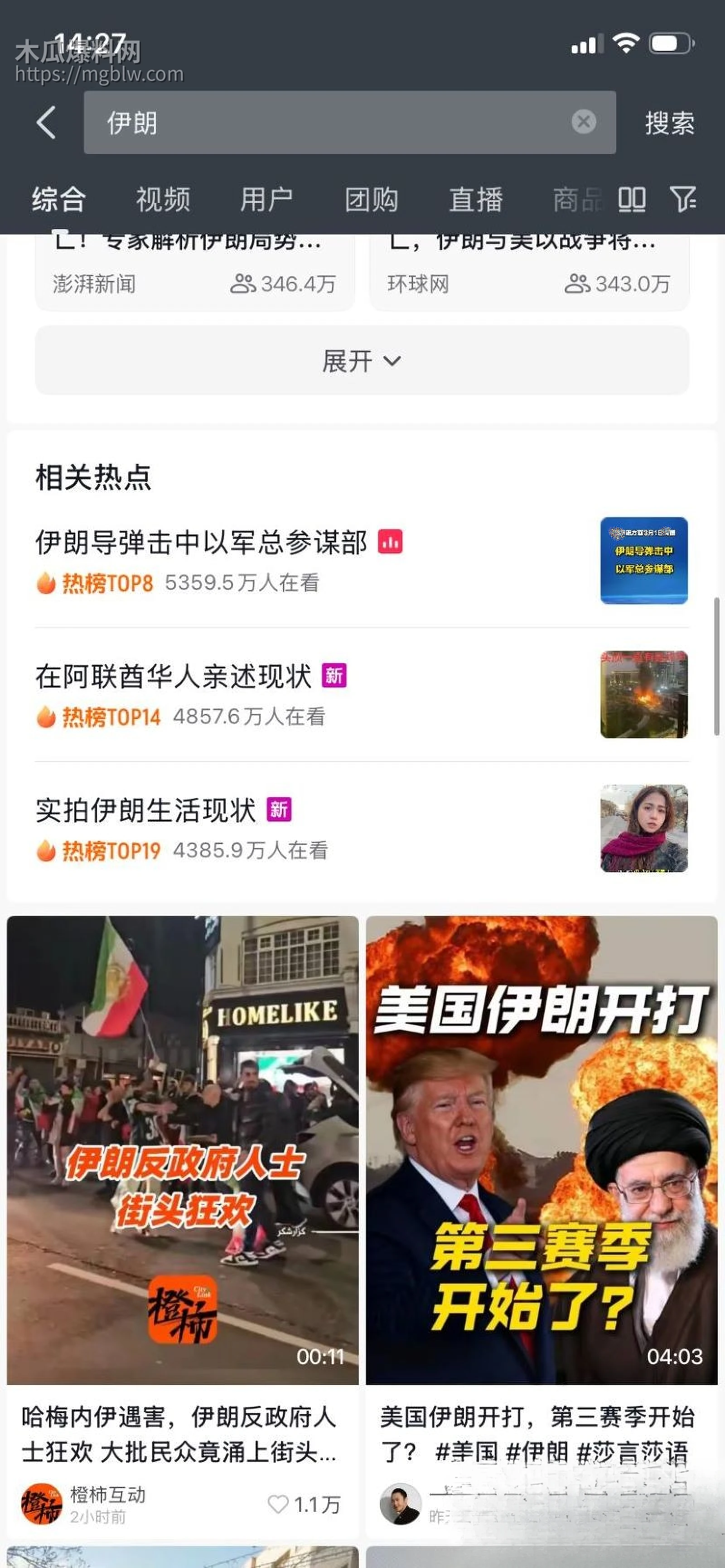The width and height of the screenshot is (725, 1568).
Task: Switch to the 直播 tab
Action: coord(476,199)
